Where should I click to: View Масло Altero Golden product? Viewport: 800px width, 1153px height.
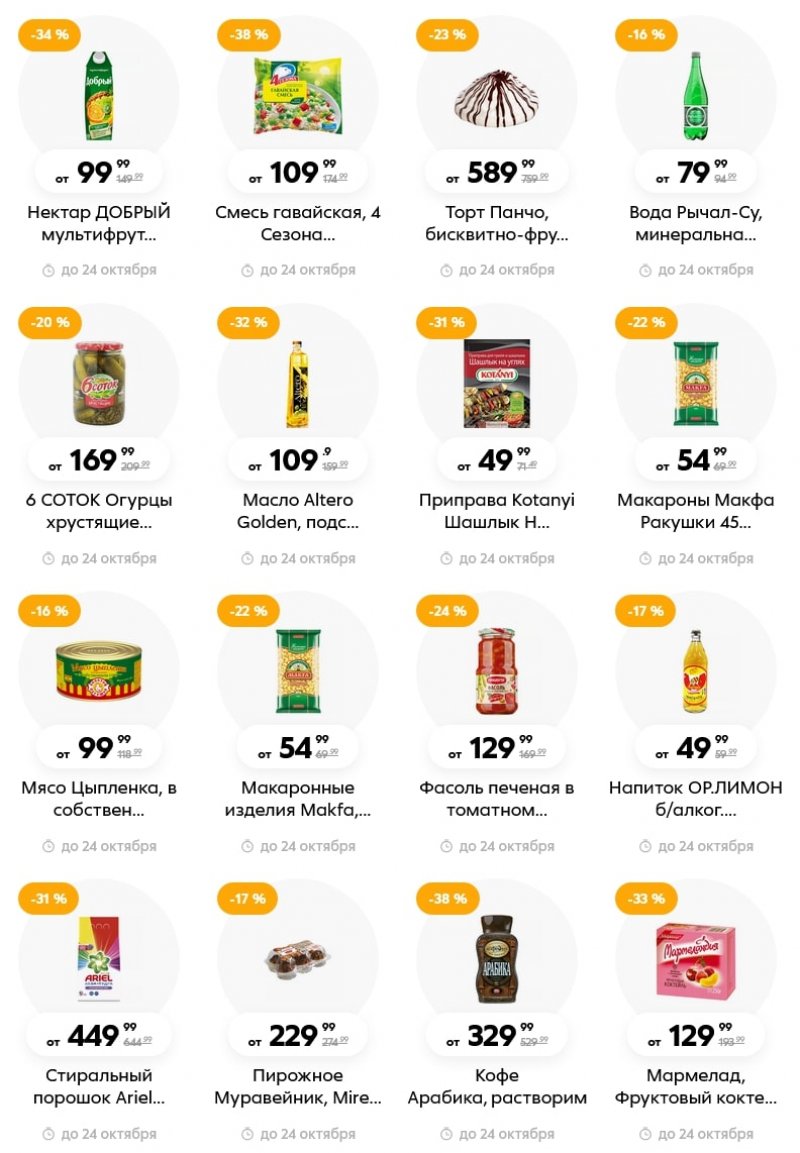coord(297,511)
